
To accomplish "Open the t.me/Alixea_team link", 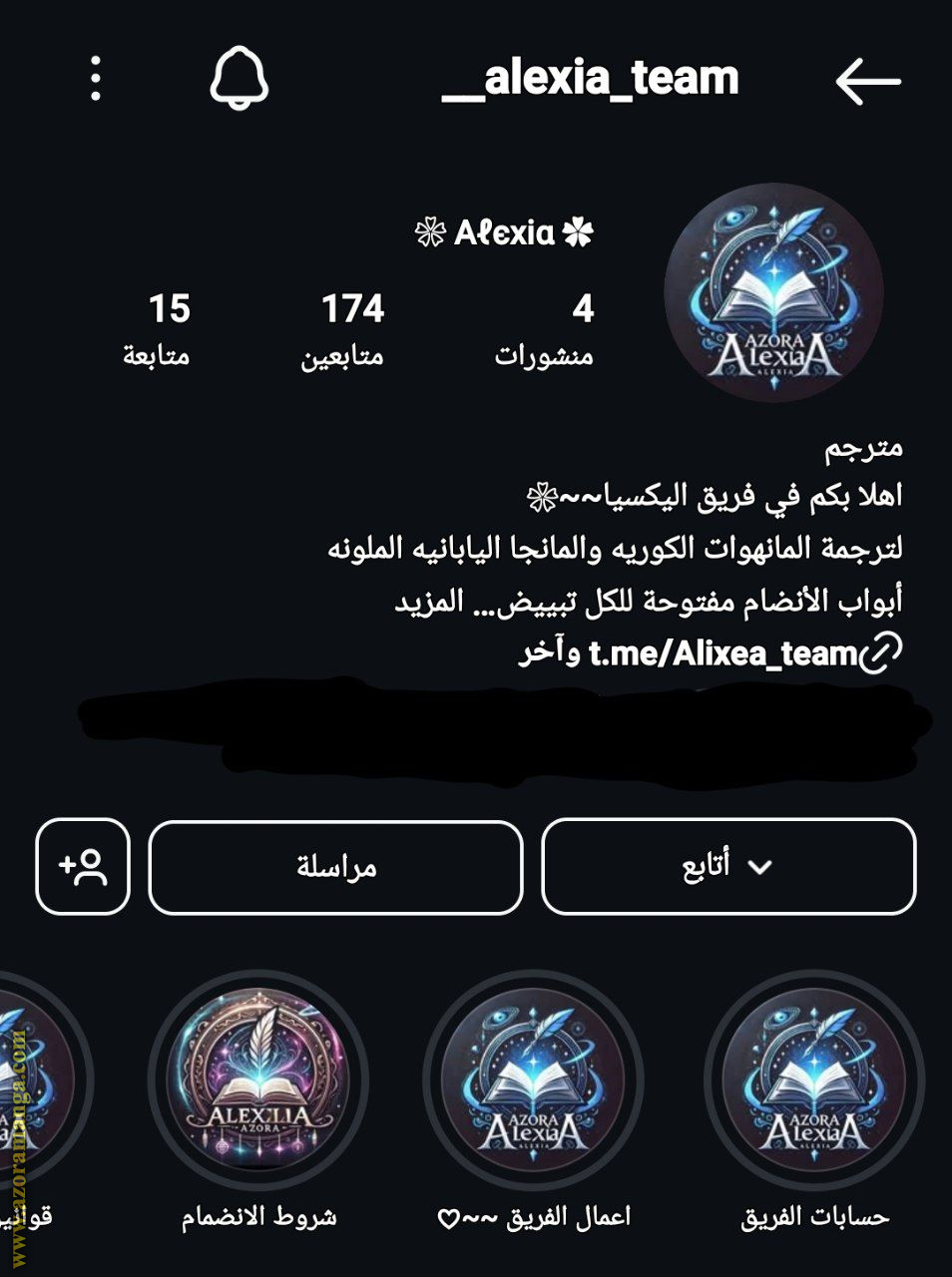I will (722, 653).
